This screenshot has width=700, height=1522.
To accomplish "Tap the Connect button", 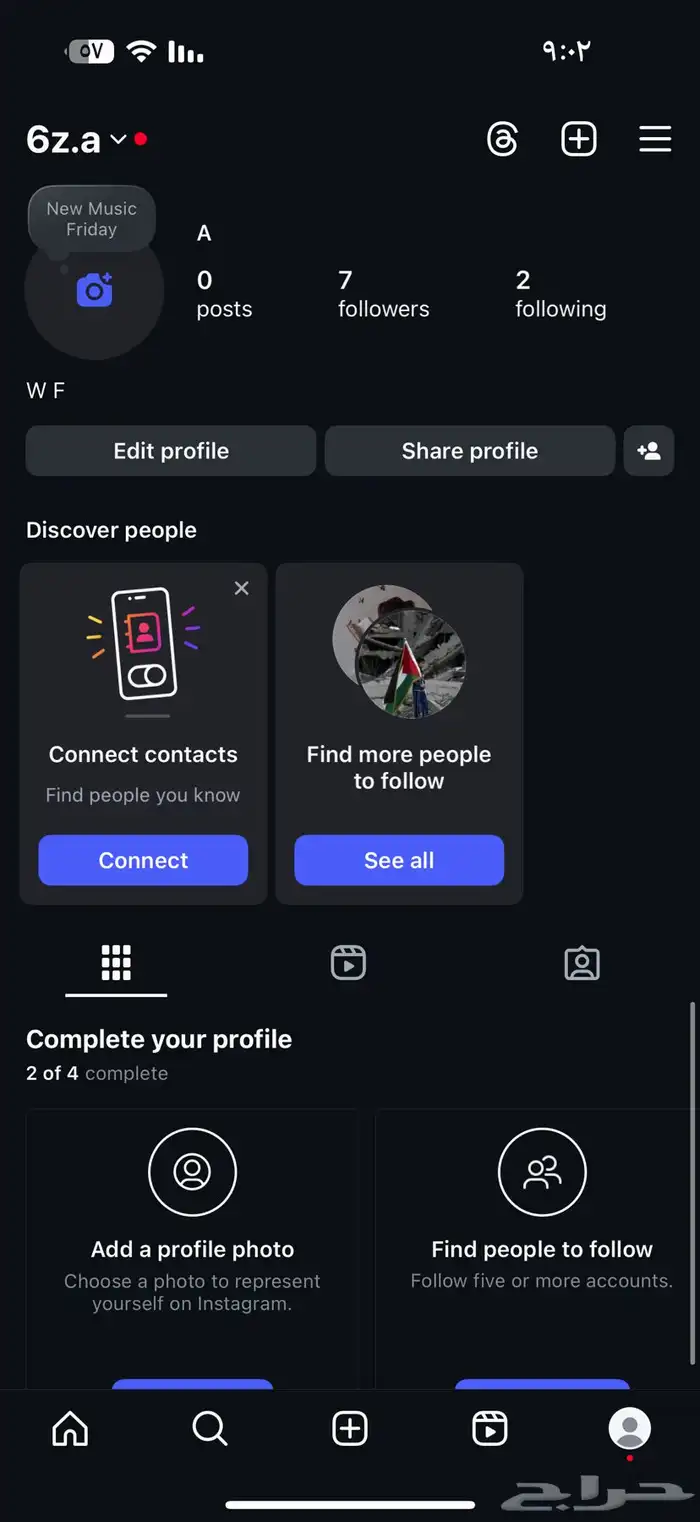I will pyautogui.click(x=143, y=860).
